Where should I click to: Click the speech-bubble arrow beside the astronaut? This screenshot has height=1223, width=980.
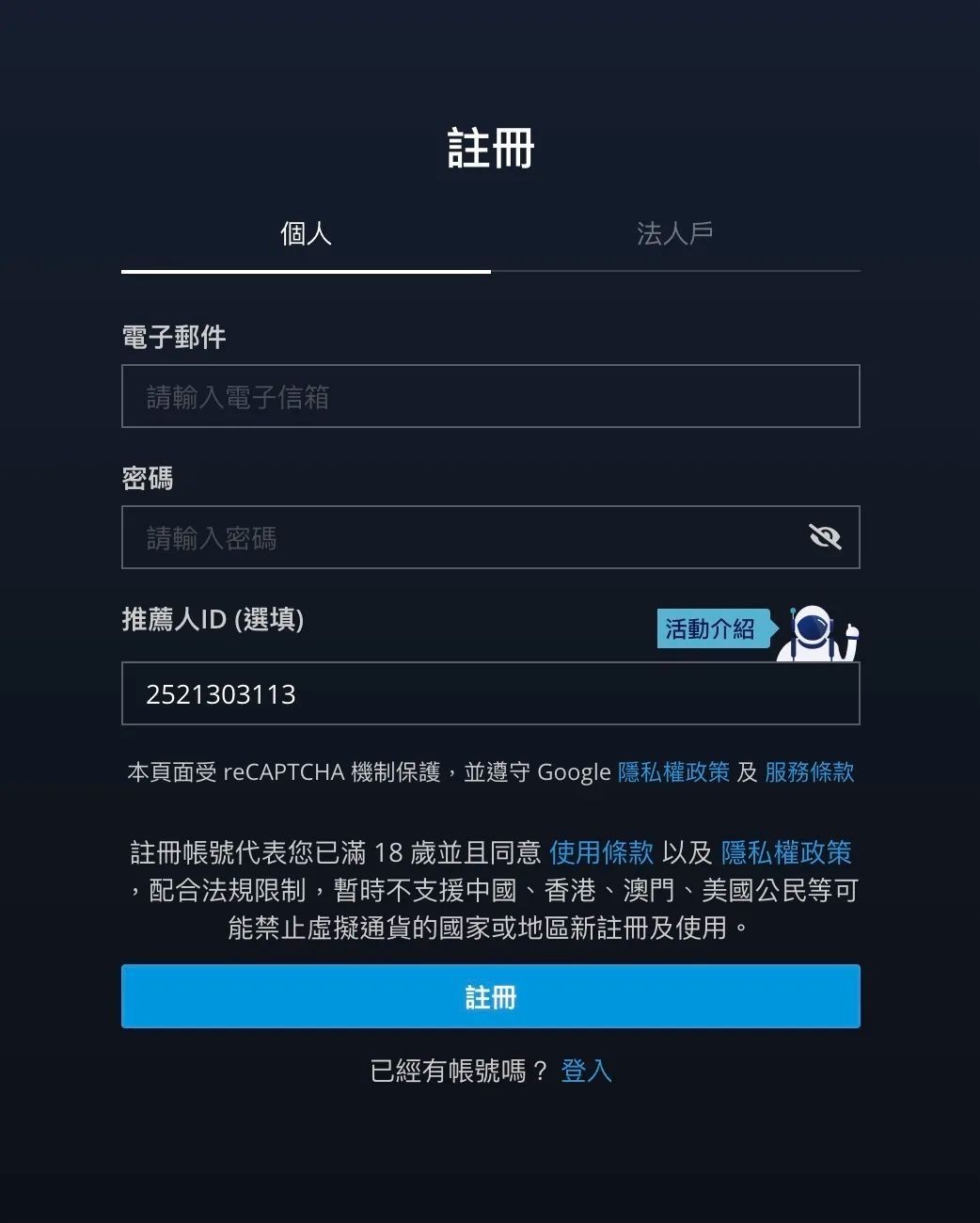coord(773,629)
